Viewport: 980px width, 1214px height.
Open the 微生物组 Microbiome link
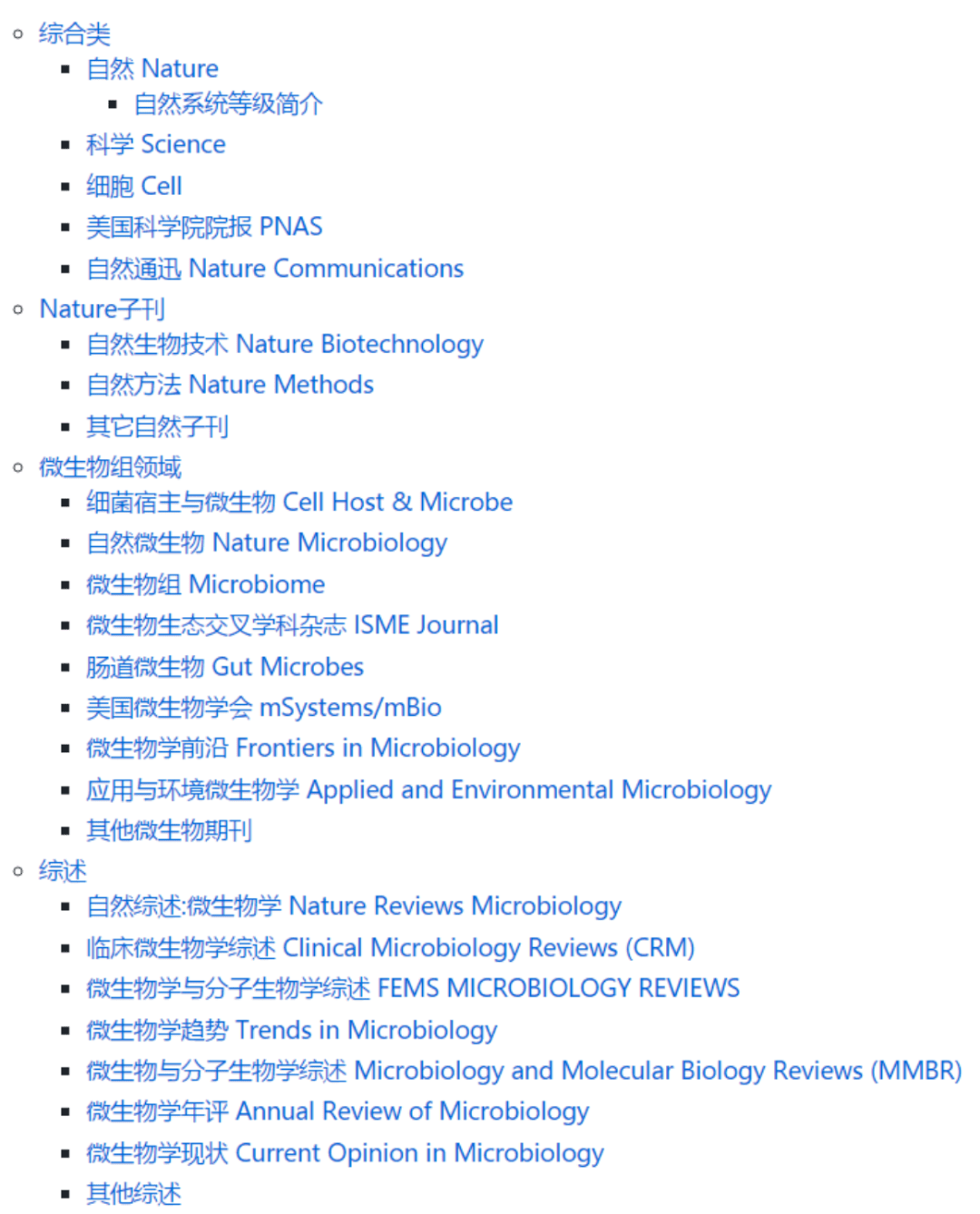[205, 584]
